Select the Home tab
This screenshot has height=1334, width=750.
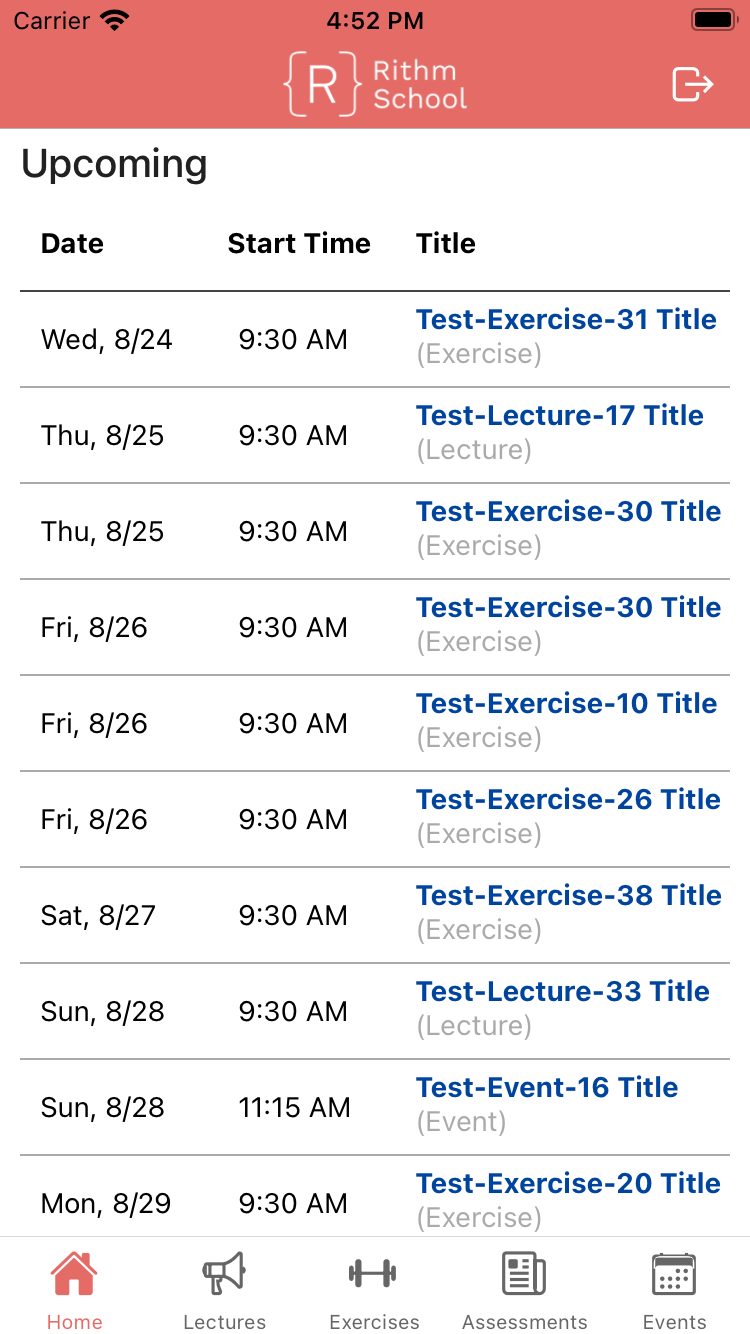(x=74, y=1291)
